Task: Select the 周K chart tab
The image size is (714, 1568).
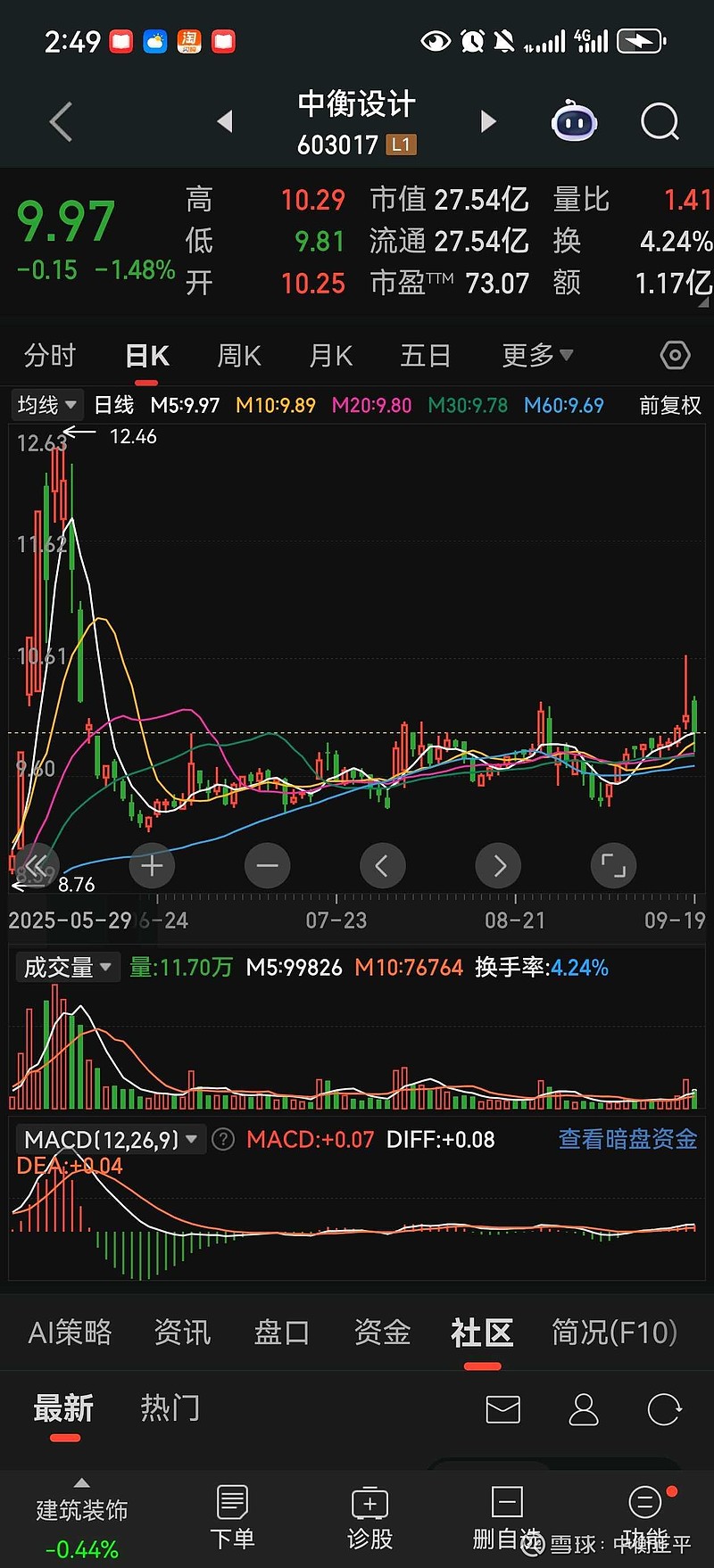Action: click(238, 356)
